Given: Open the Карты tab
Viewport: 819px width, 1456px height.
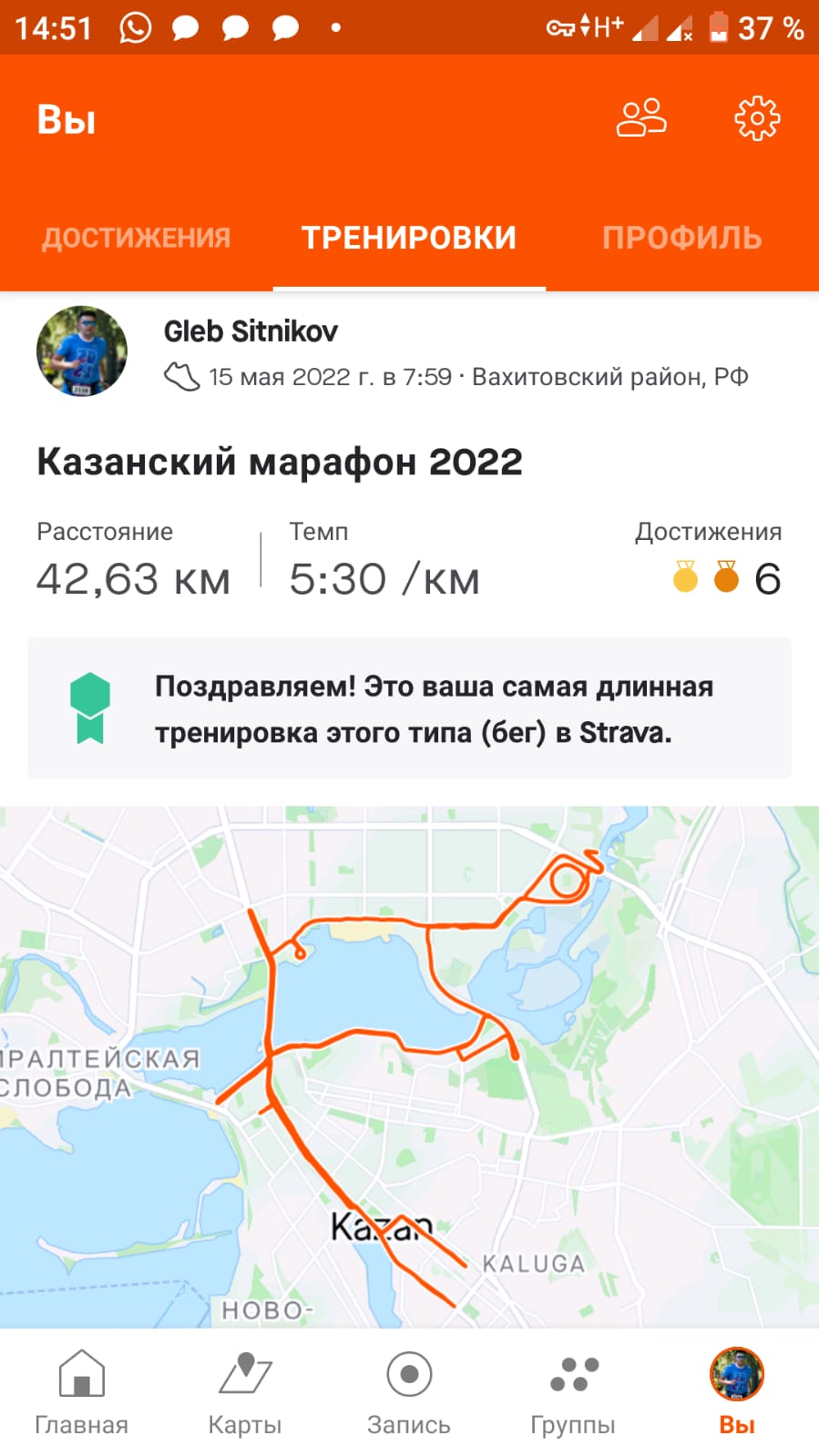Looking at the screenshot, I should (245, 1391).
